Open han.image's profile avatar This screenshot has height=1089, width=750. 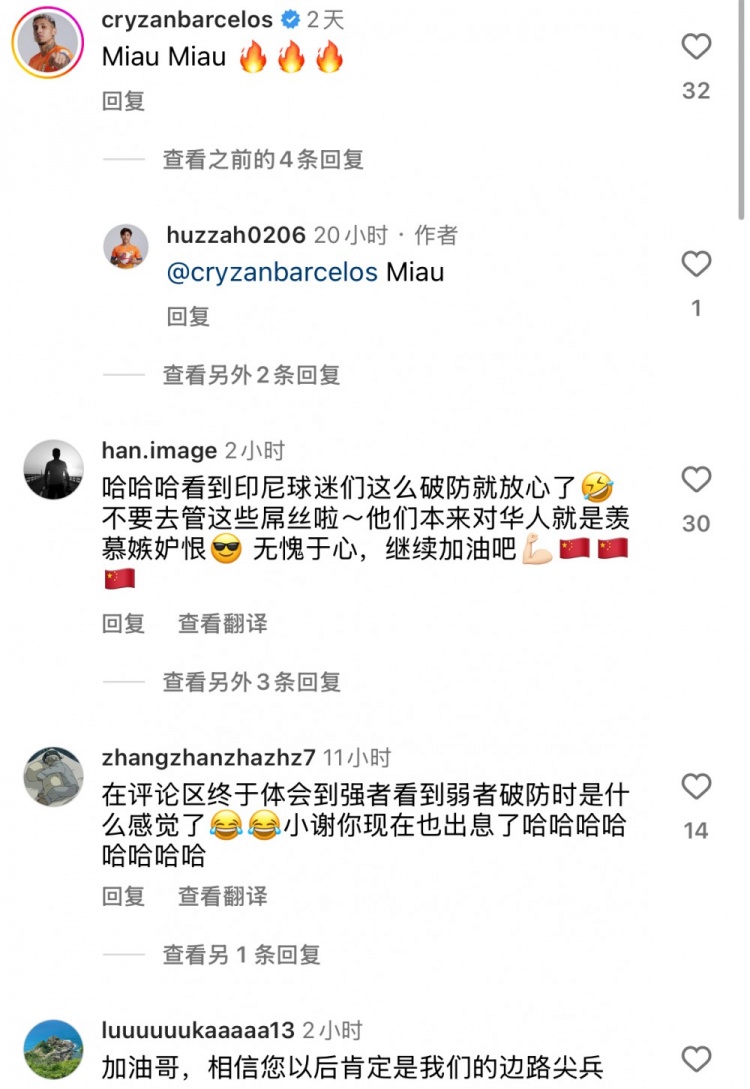point(53,470)
